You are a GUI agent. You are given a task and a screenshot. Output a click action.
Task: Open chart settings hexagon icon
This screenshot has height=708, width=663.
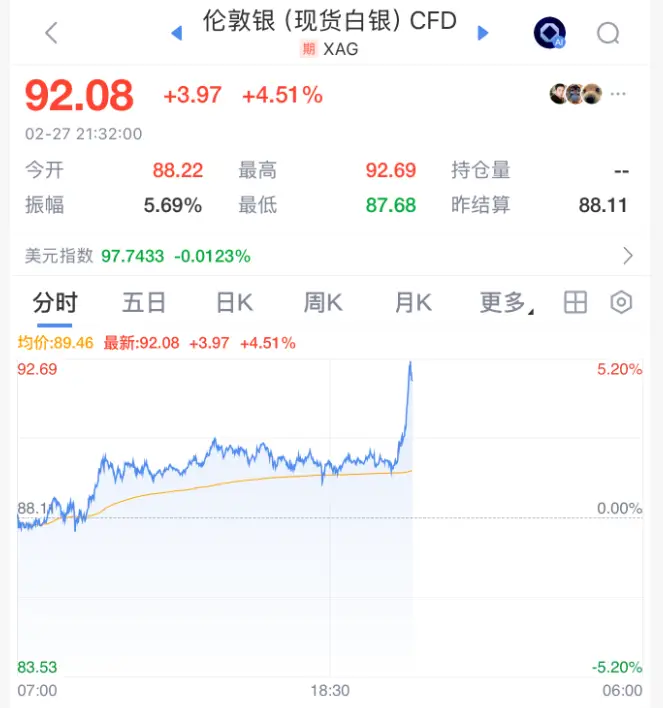[x=622, y=303]
